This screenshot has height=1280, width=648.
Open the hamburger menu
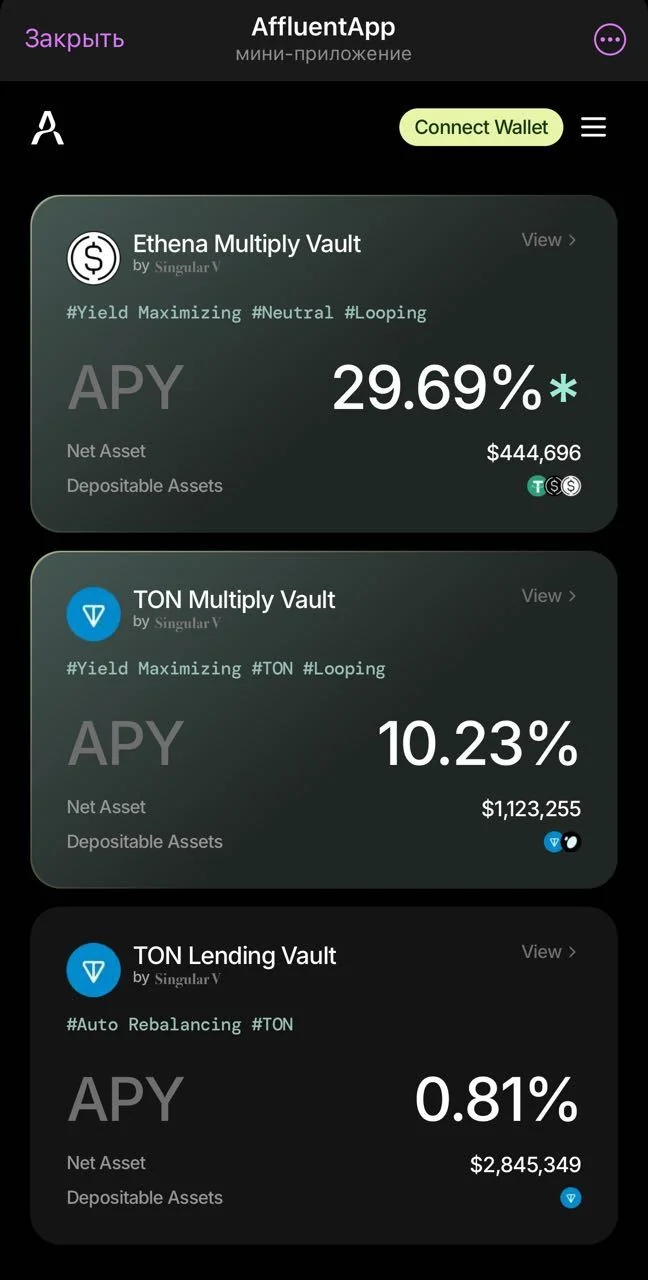594,127
